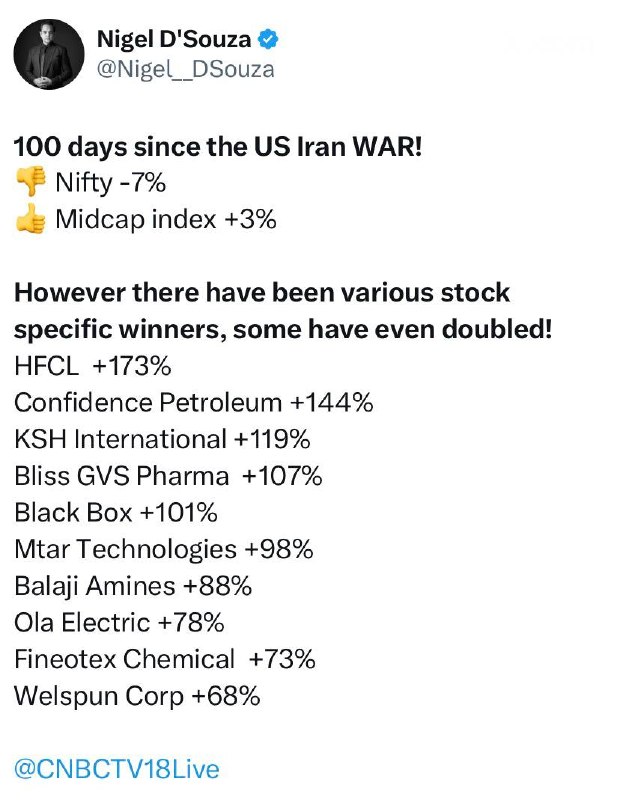Open the @CNBCTV18Live mention link
This screenshot has height=800, width=620.
coord(117,769)
